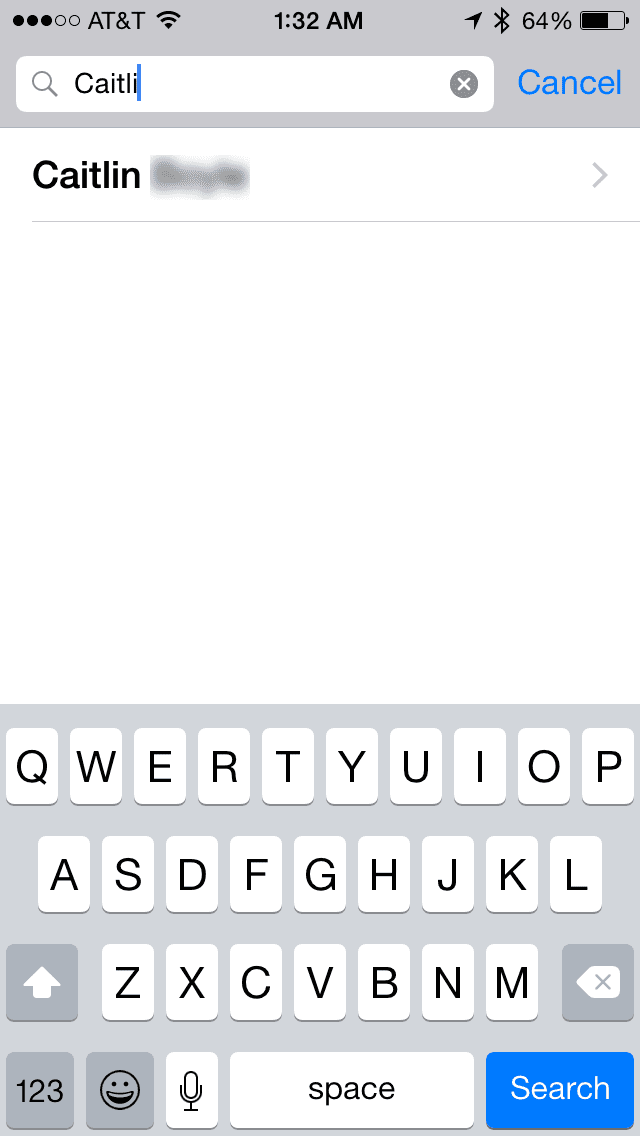Tap the backspace key
The height and width of the screenshot is (1136, 640).
pos(598,982)
